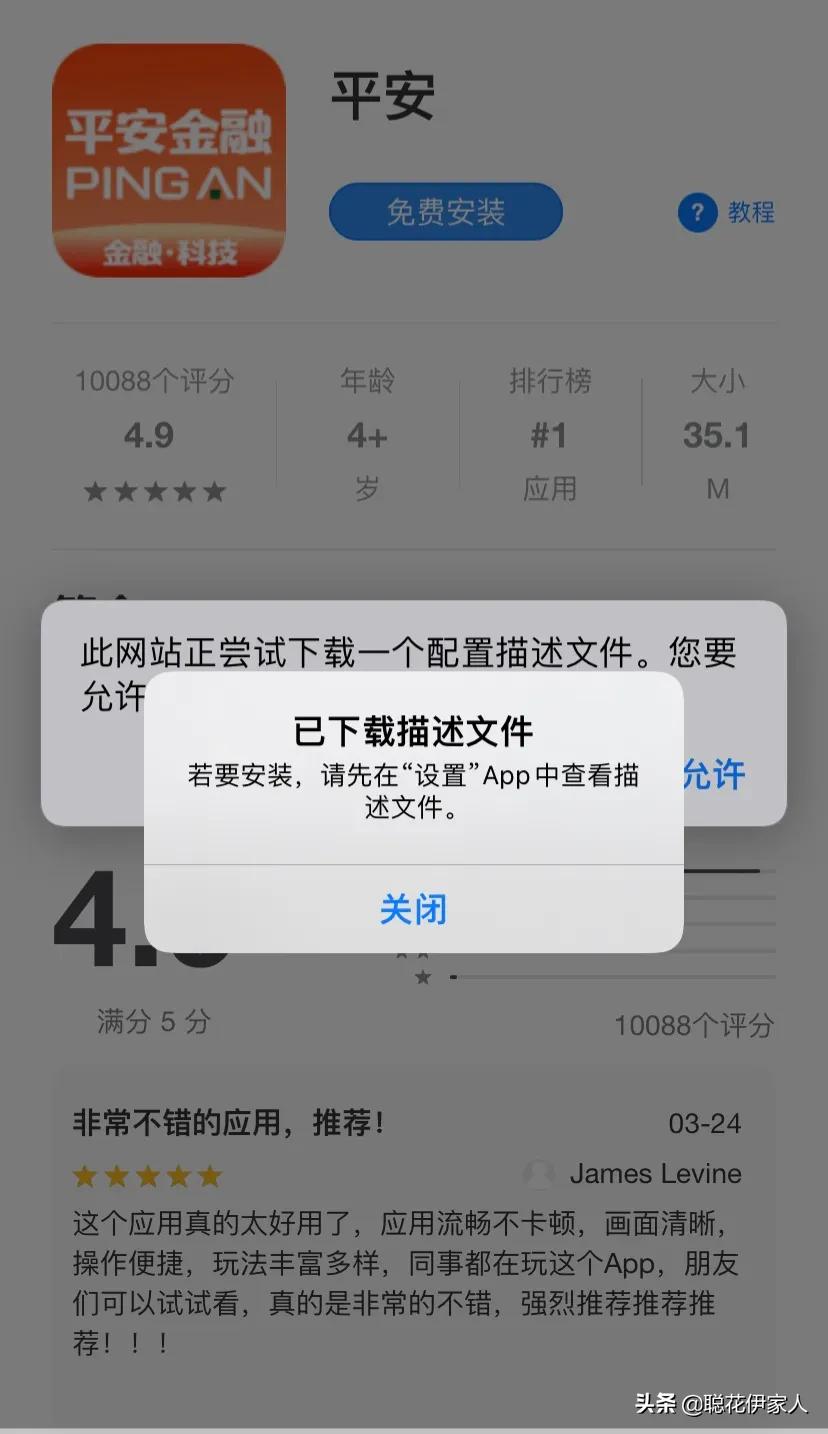Viewport: 828px width, 1434px height.
Task: Tap the 平安 app title text
Action: click(385, 94)
